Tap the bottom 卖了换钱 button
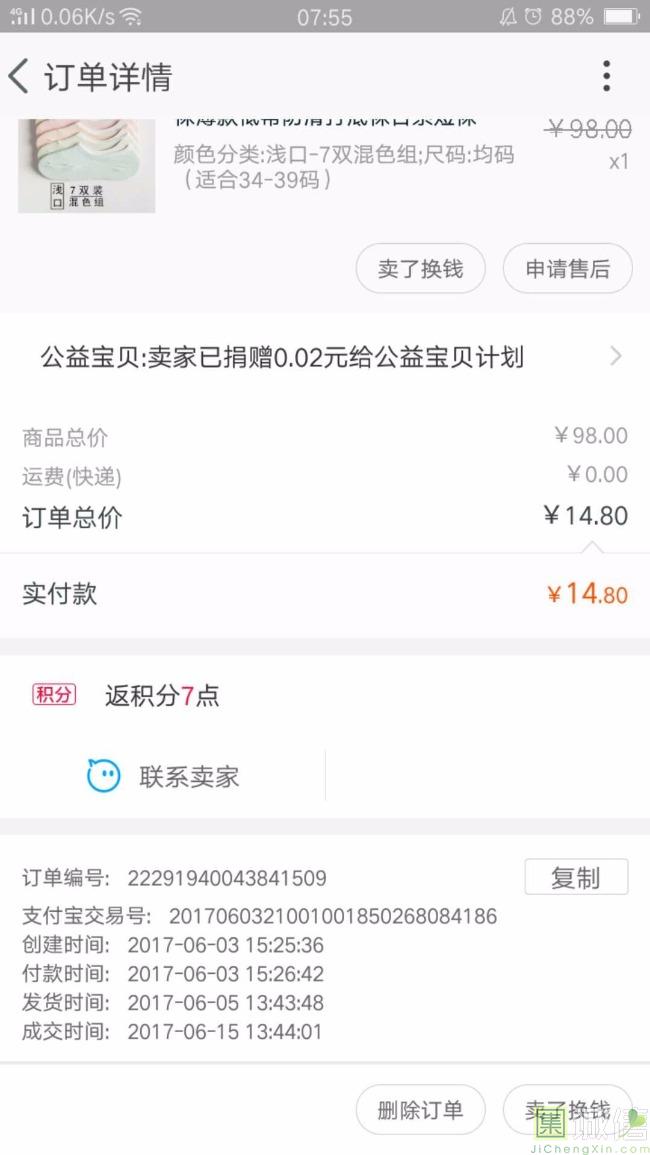 567,1110
